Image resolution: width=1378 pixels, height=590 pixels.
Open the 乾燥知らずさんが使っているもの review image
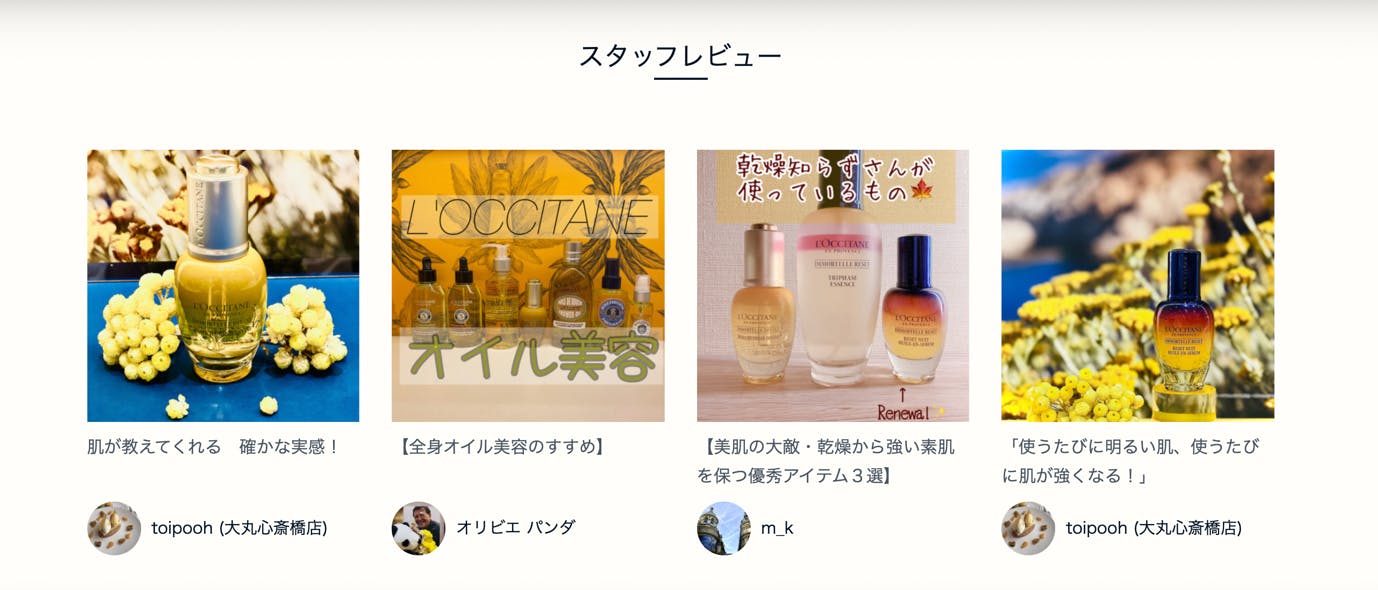(833, 286)
